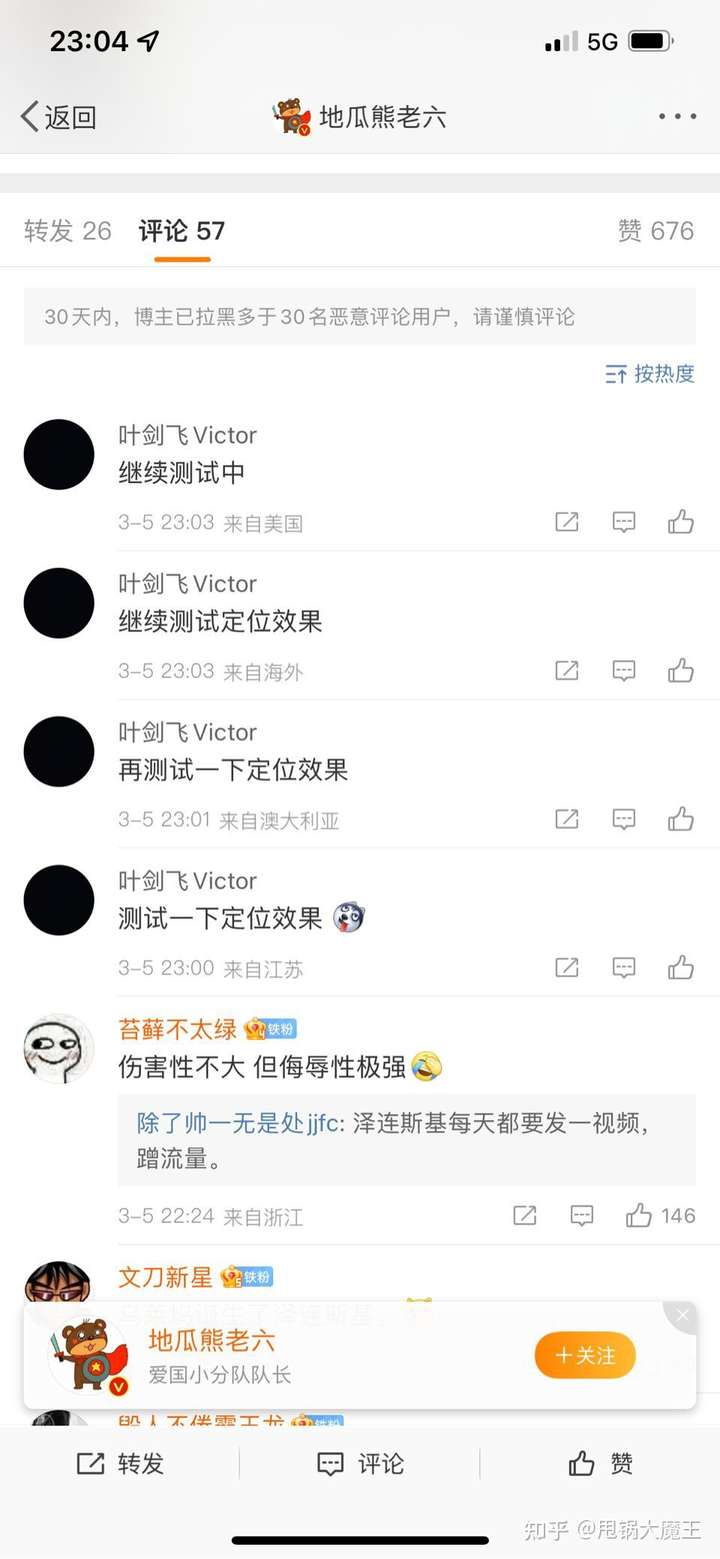This screenshot has height=1559, width=720.
Task: Open the 按热度 sort option
Action: pyautogui.click(x=650, y=374)
